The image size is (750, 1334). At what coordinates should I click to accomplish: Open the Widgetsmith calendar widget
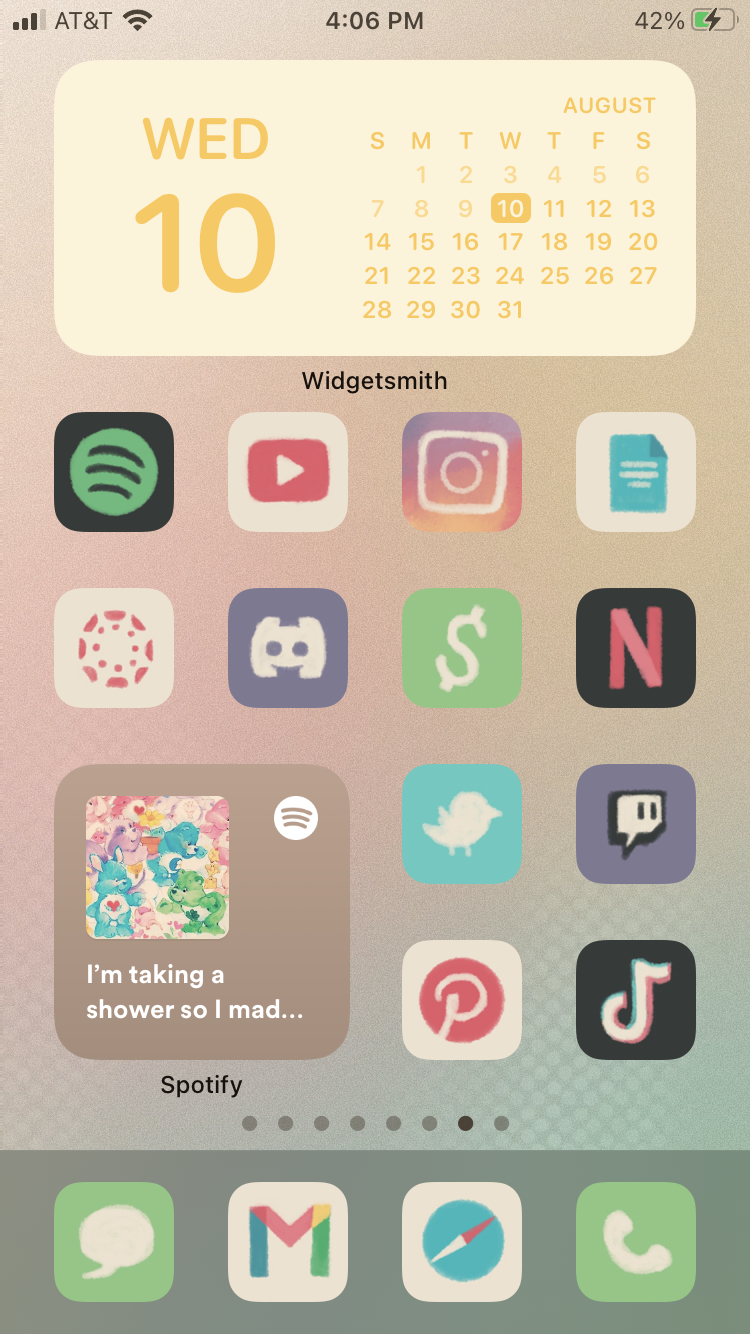click(x=374, y=208)
